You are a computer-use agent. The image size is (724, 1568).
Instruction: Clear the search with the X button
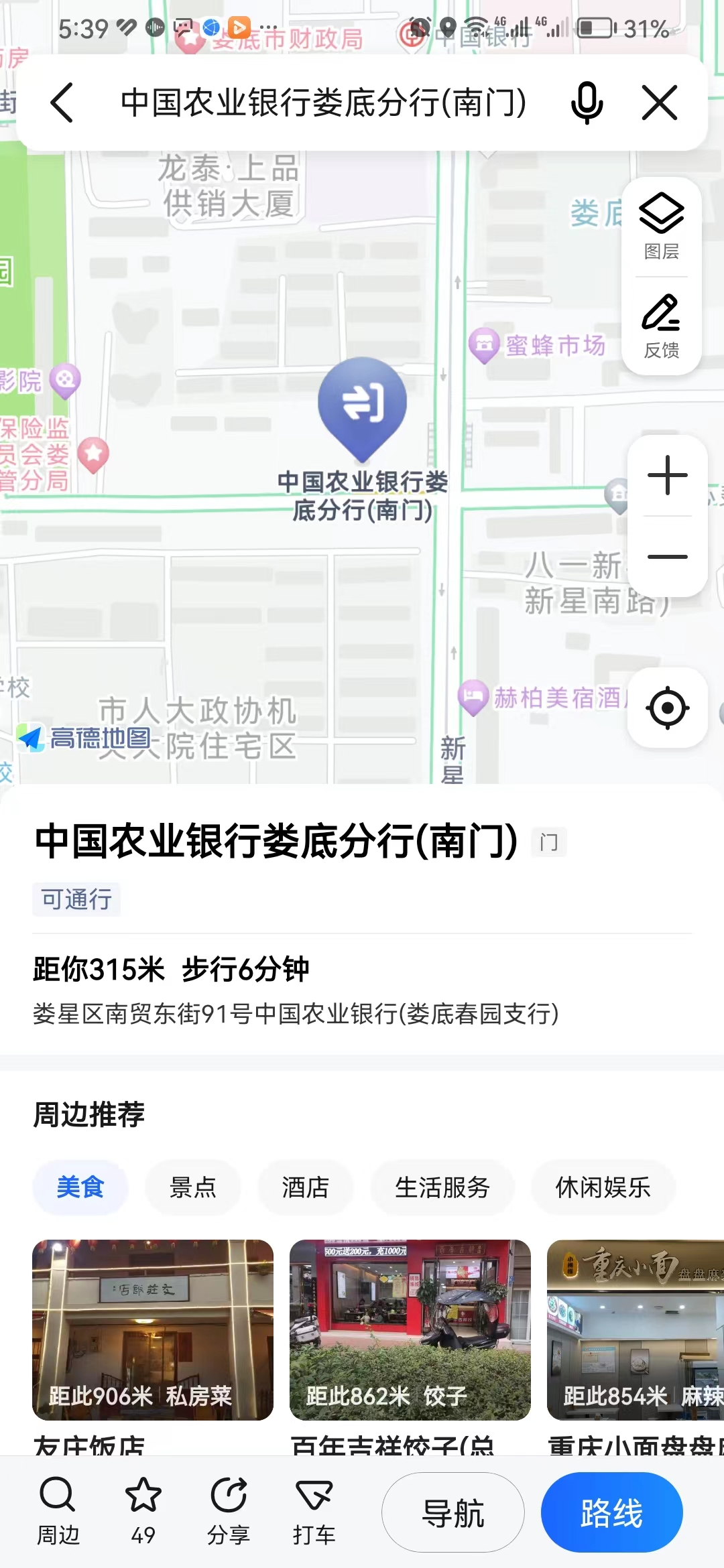[x=660, y=103]
